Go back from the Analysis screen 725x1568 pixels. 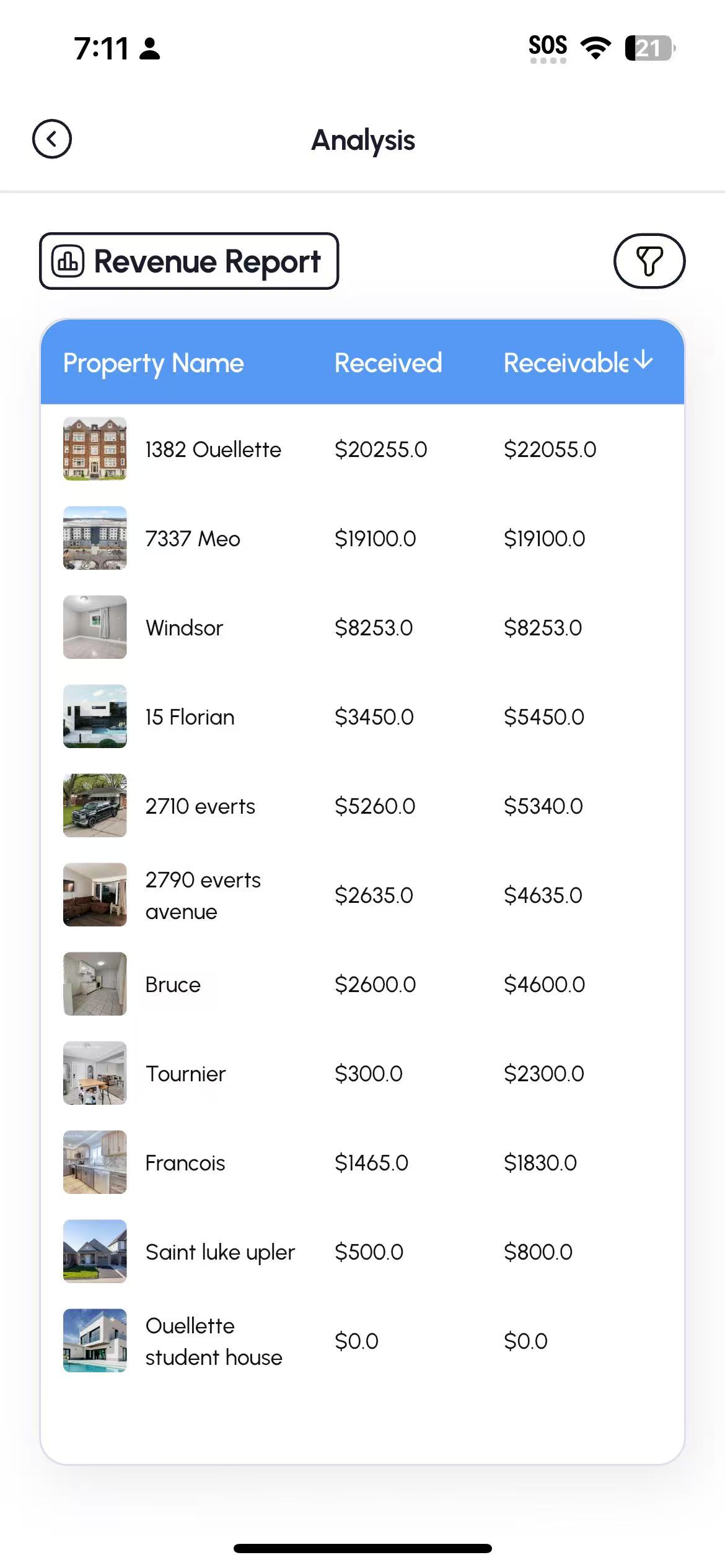click(x=52, y=139)
